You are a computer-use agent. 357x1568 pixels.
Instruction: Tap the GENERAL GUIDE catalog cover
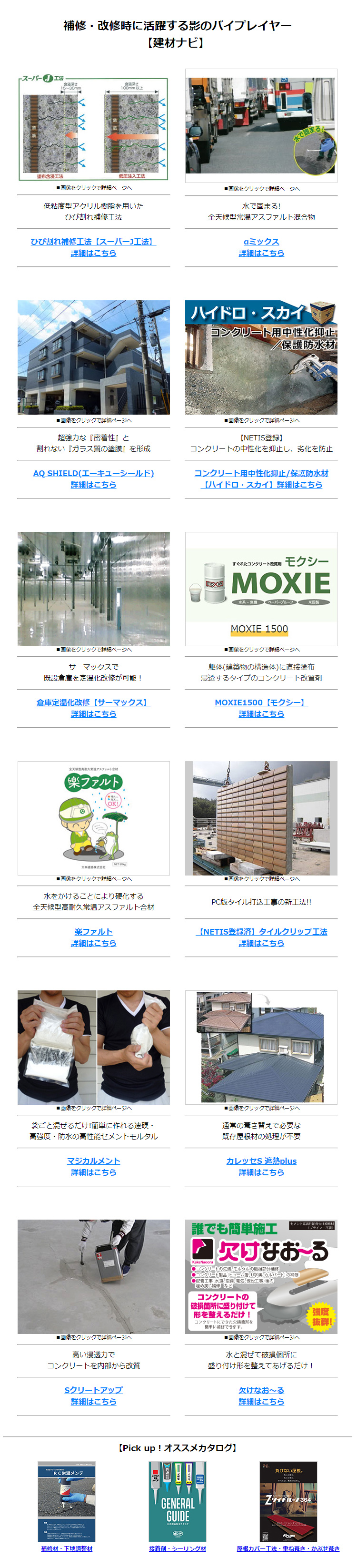point(177,1502)
